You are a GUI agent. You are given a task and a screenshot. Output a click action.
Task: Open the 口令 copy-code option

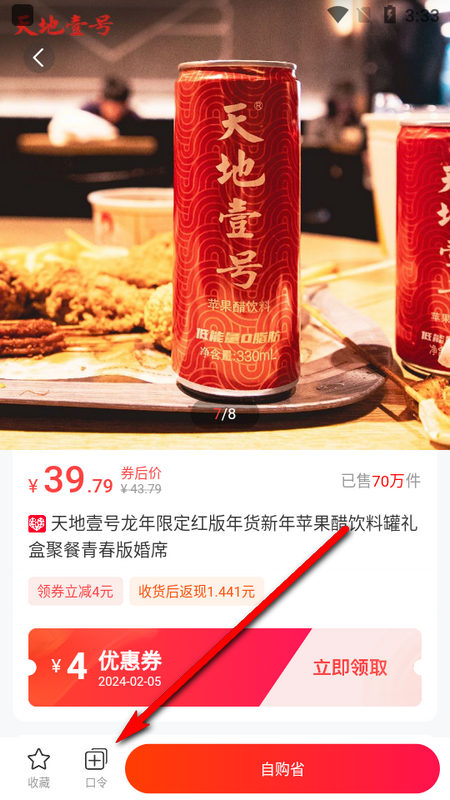[96, 768]
